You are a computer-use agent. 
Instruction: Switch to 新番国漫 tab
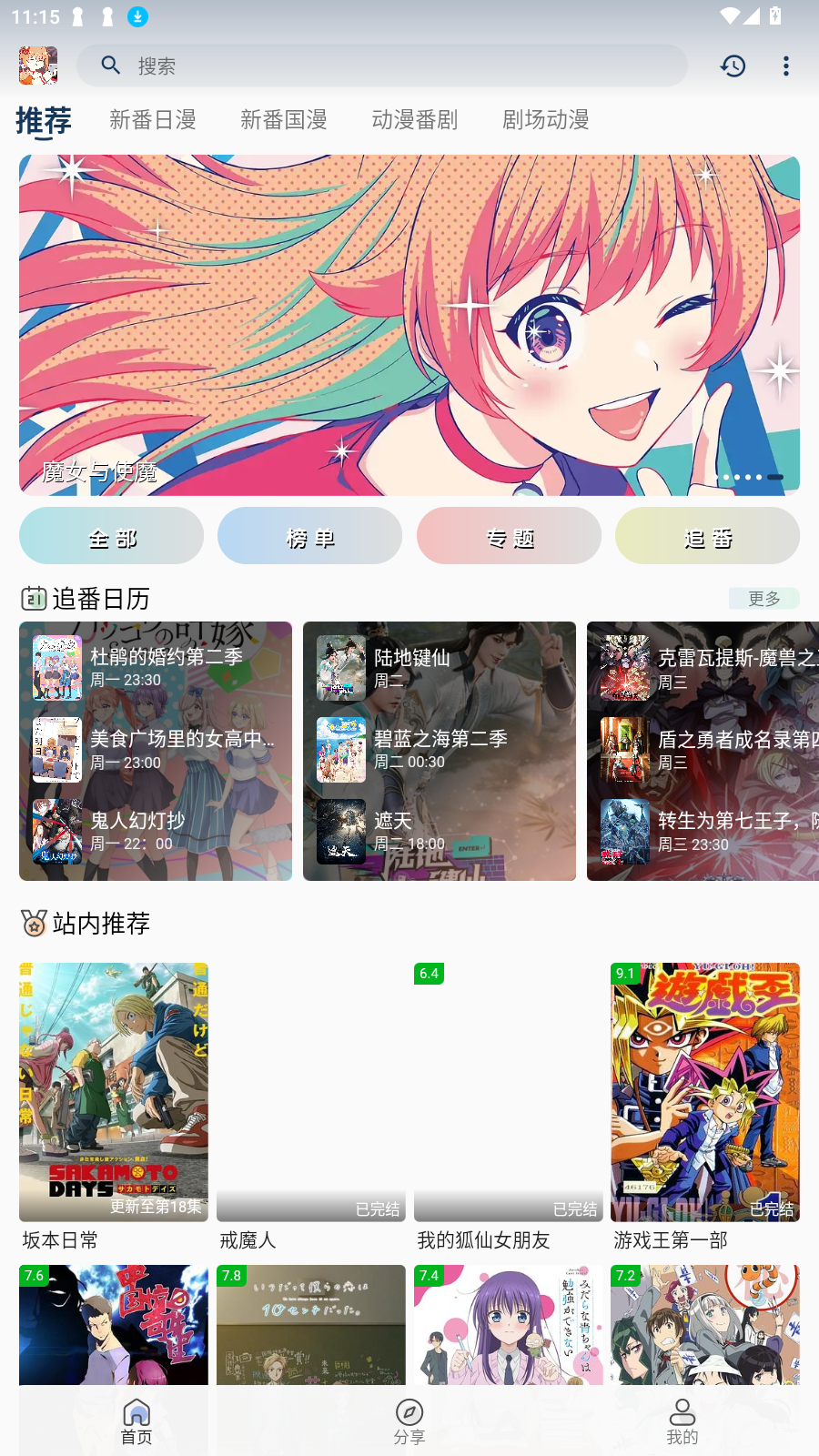click(284, 119)
